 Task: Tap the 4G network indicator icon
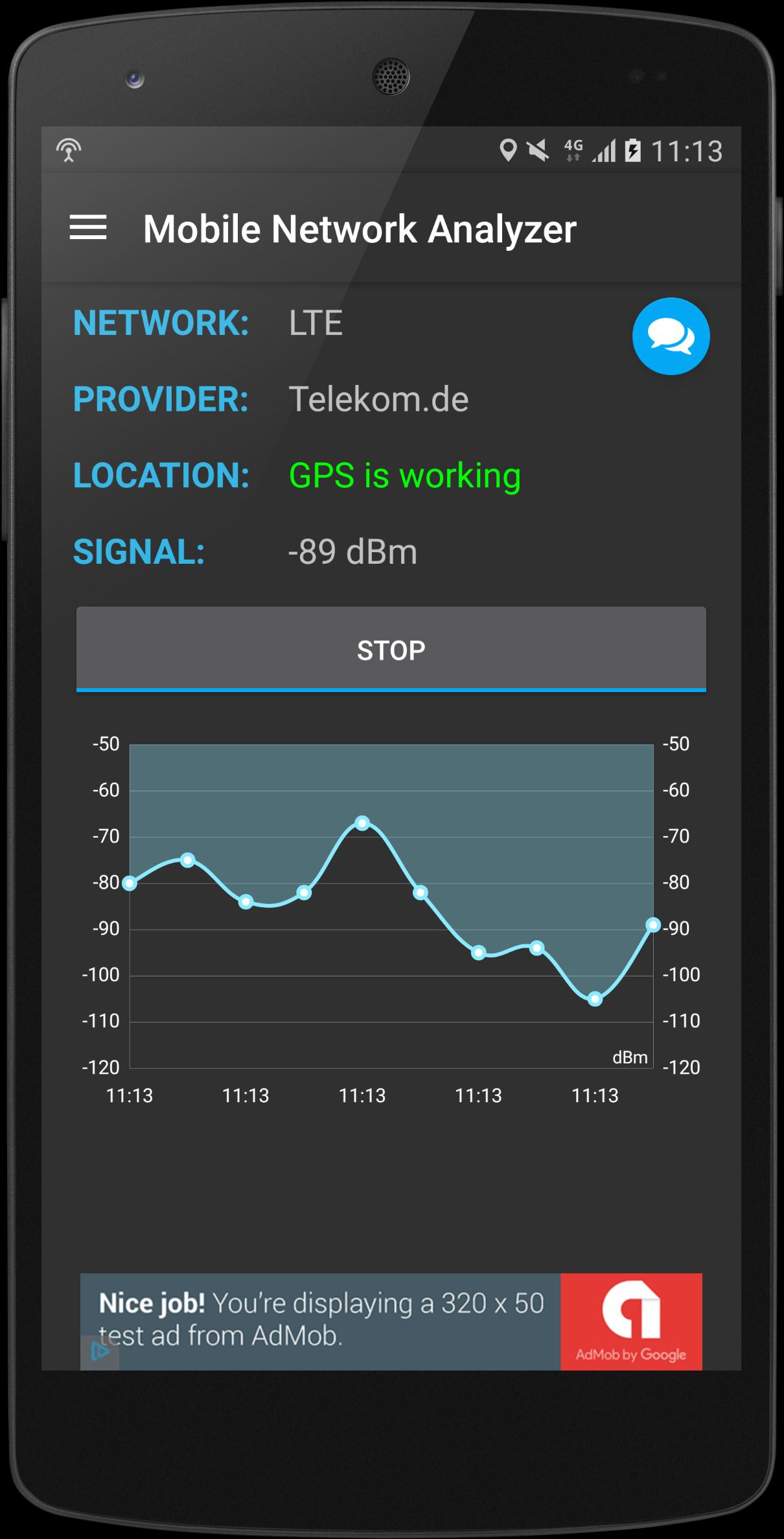pos(571,150)
